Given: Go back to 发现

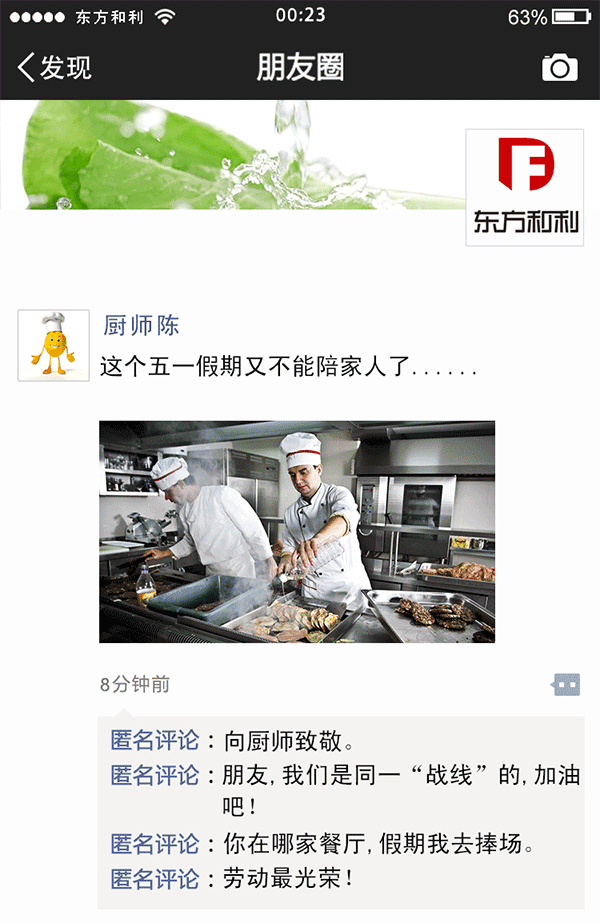Looking at the screenshot, I should pyautogui.click(x=55, y=67).
